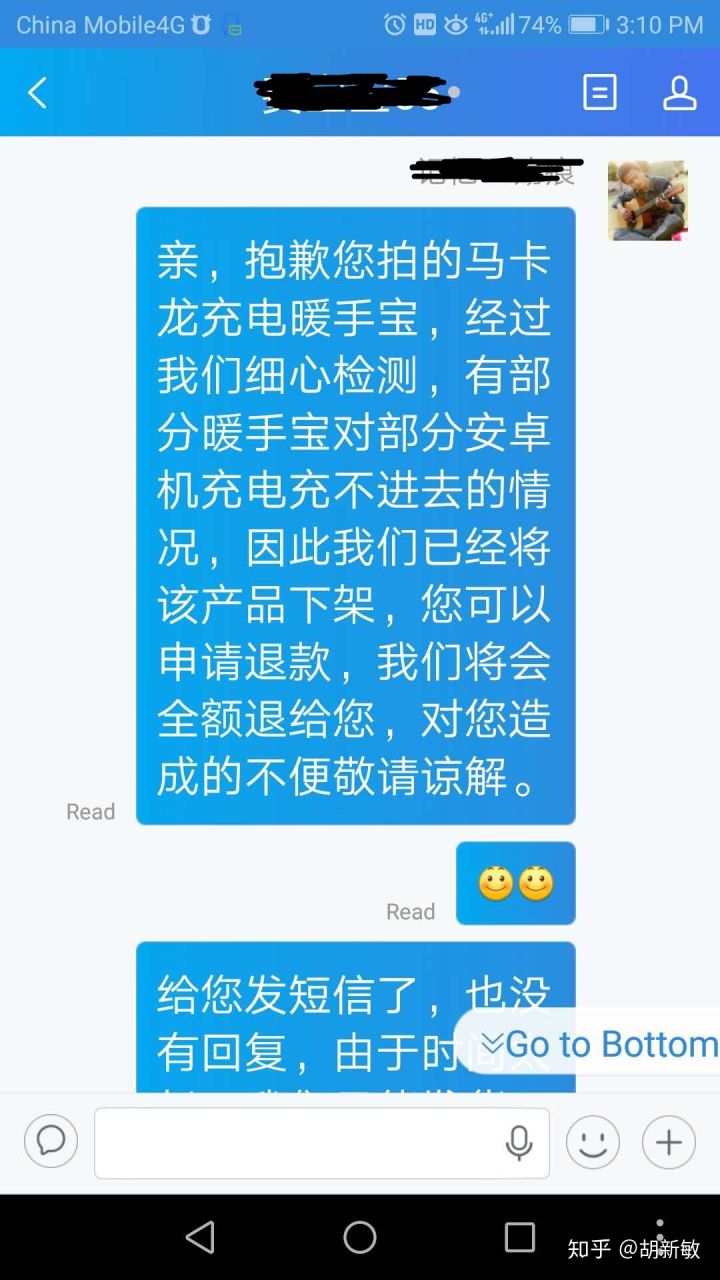Screen dimensions: 720x1280
Task: Tap the system home button
Action: pyautogui.click(x=360, y=1237)
